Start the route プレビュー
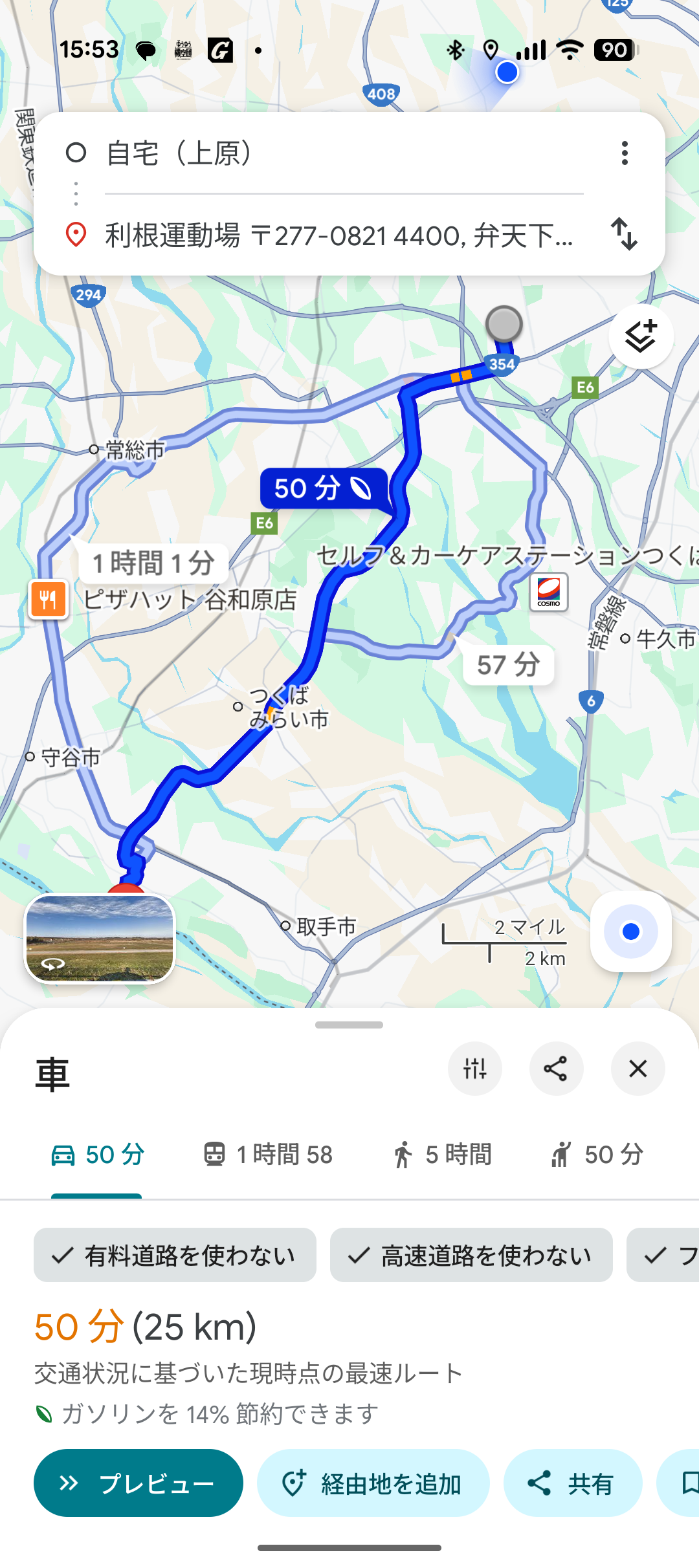The image size is (699, 1568). click(139, 1483)
